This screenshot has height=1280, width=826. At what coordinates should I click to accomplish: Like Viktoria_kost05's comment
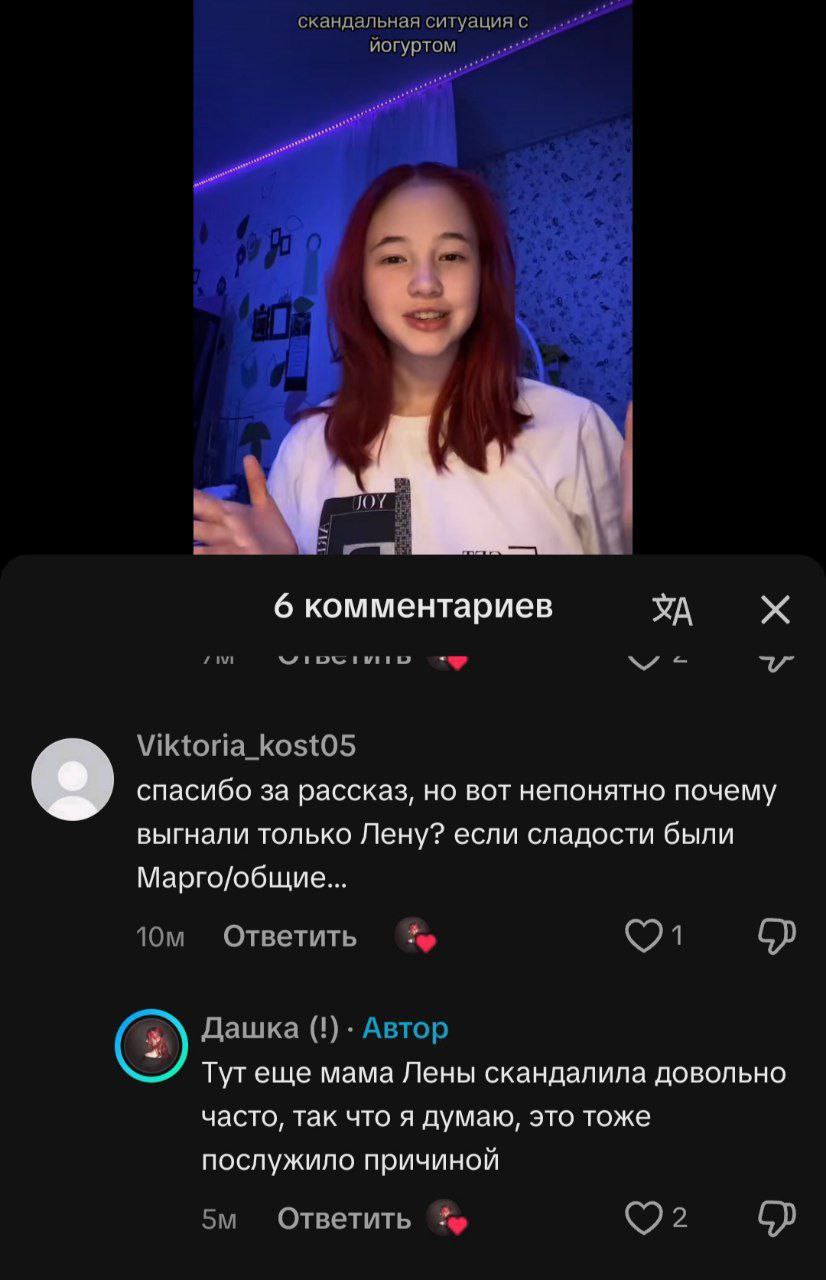point(643,936)
